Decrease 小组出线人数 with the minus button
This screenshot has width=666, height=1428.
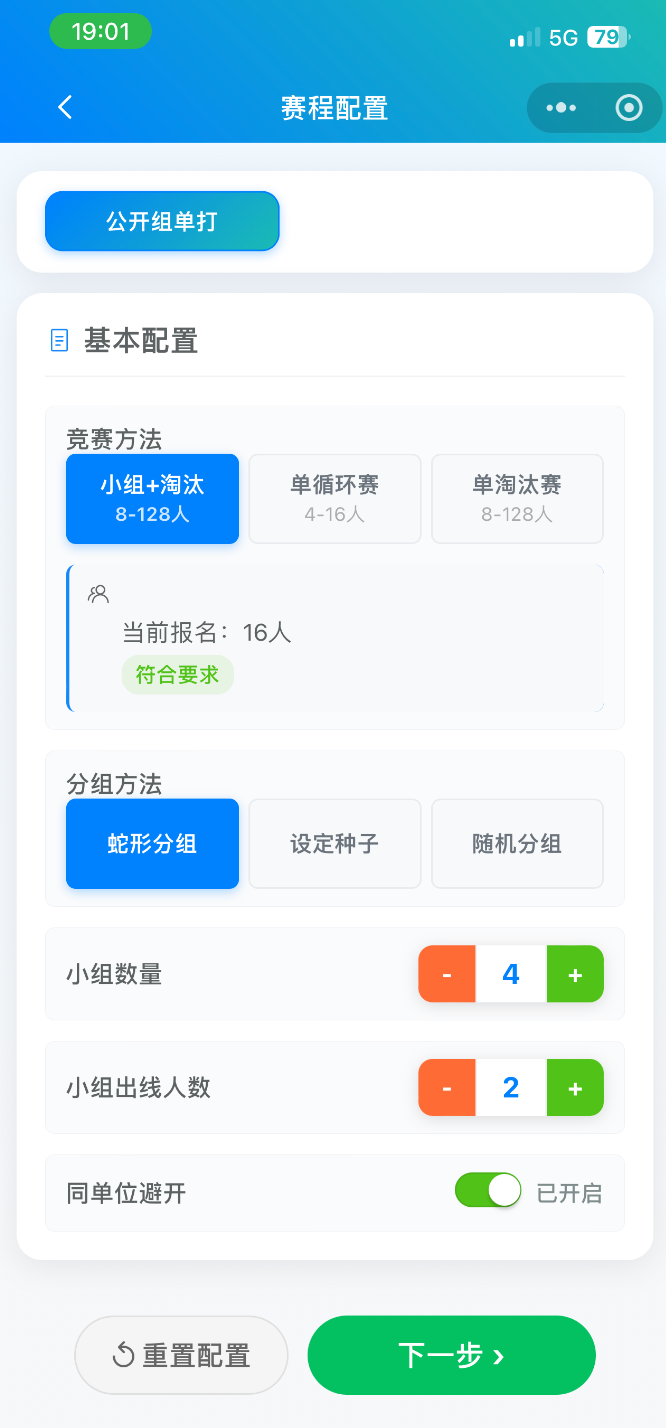(446, 1087)
